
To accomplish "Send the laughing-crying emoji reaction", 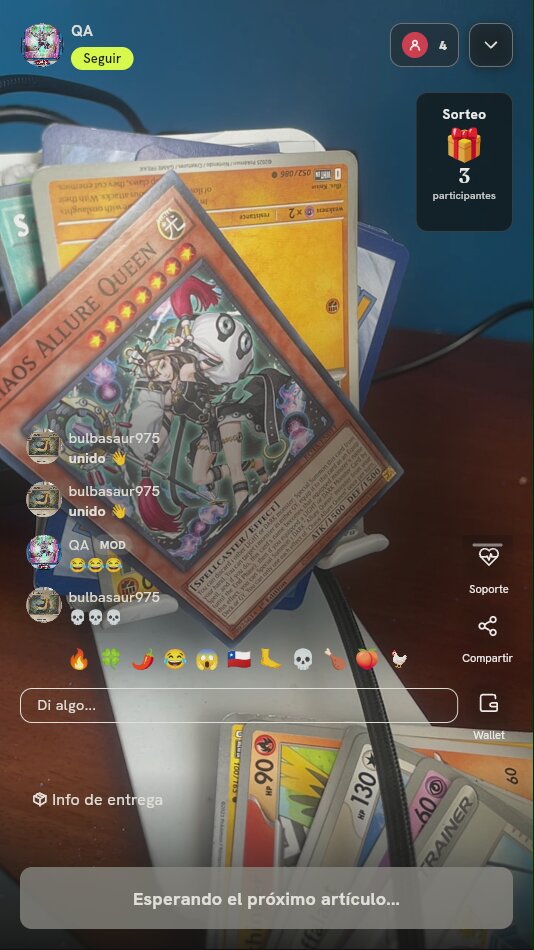I will tap(175, 659).
